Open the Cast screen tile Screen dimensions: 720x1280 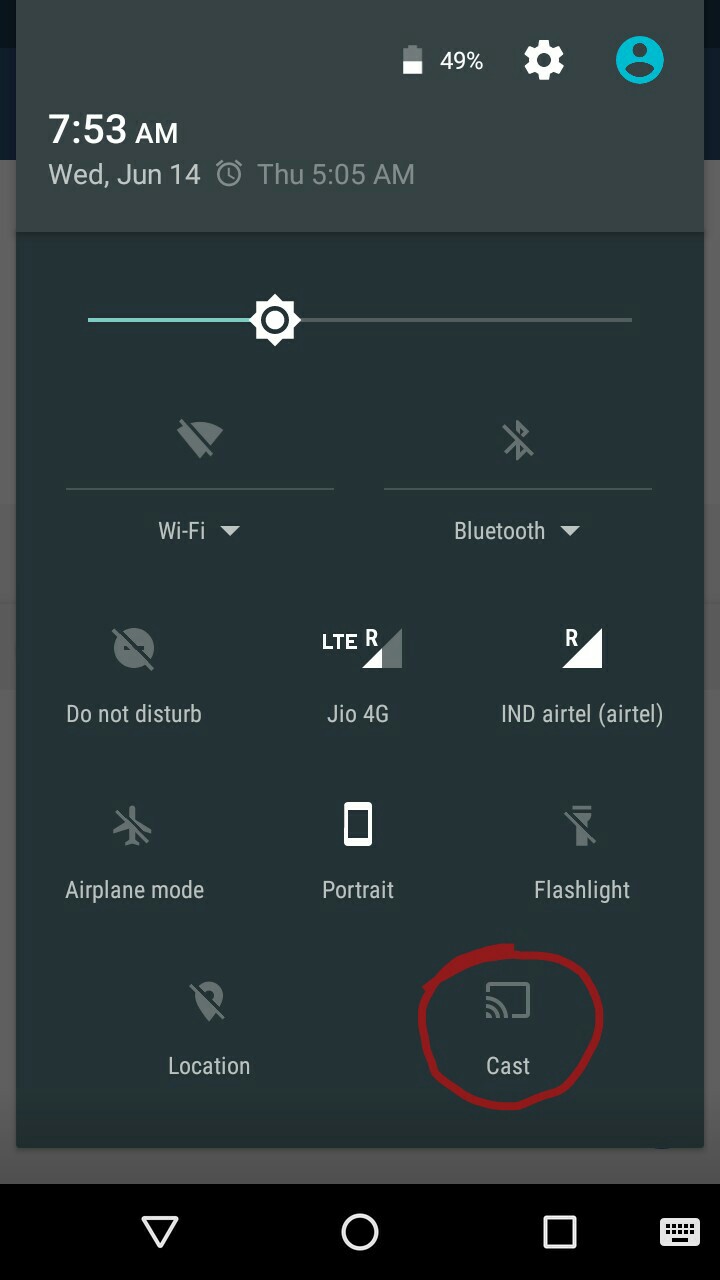click(x=508, y=1020)
